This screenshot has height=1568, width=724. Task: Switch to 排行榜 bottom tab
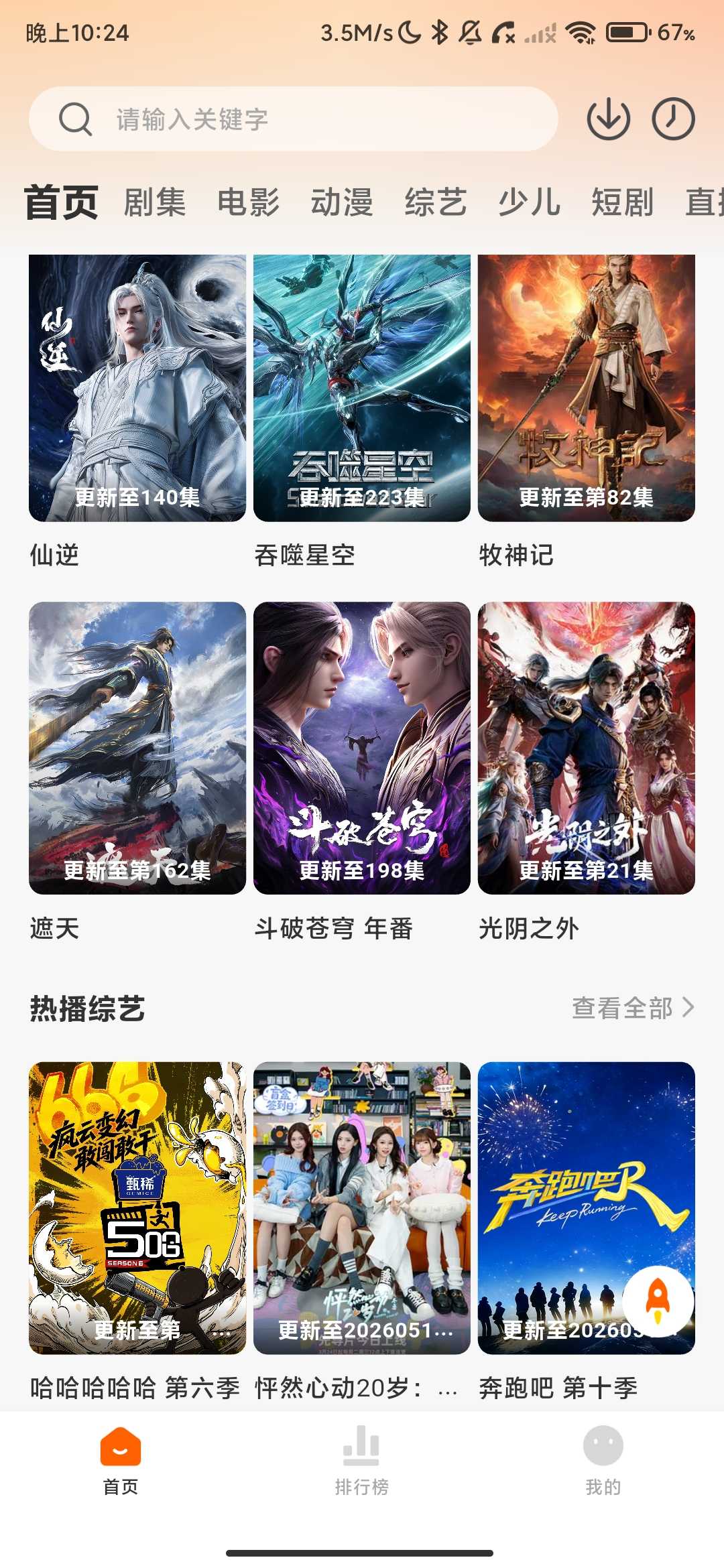click(362, 1461)
